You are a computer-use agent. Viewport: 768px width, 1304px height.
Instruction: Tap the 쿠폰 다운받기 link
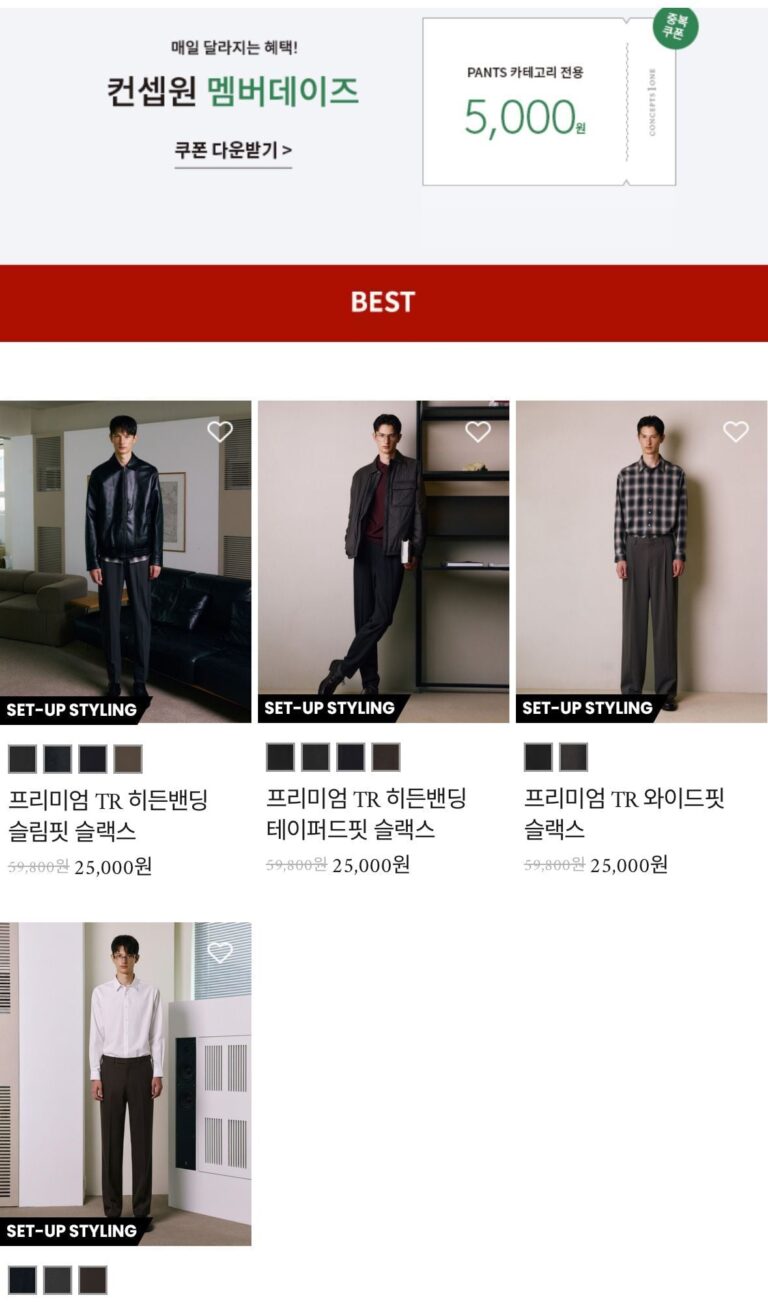pyautogui.click(x=233, y=151)
